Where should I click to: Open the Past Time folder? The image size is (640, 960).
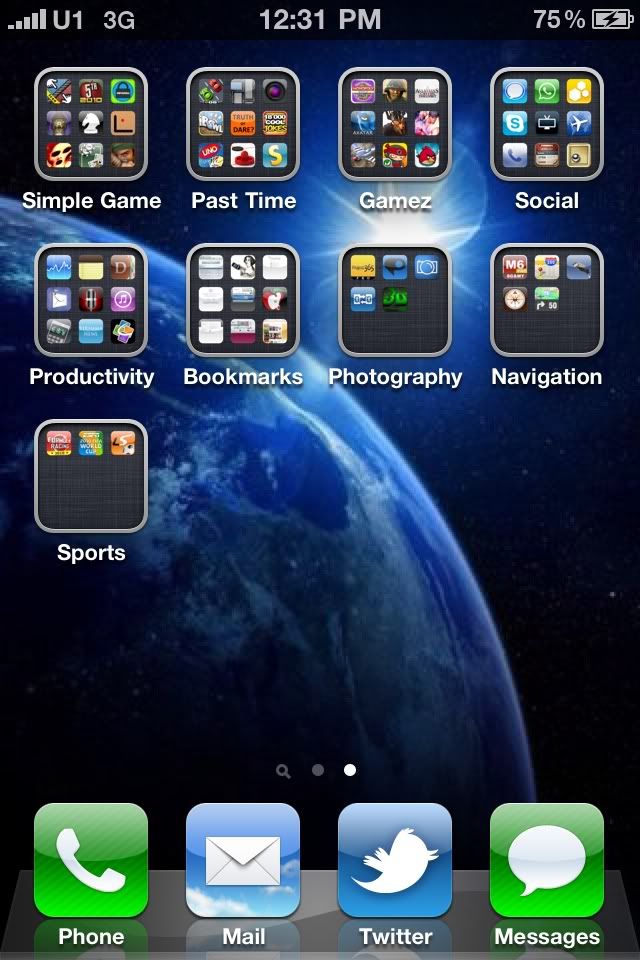pyautogui.click(x=243, y=124)
